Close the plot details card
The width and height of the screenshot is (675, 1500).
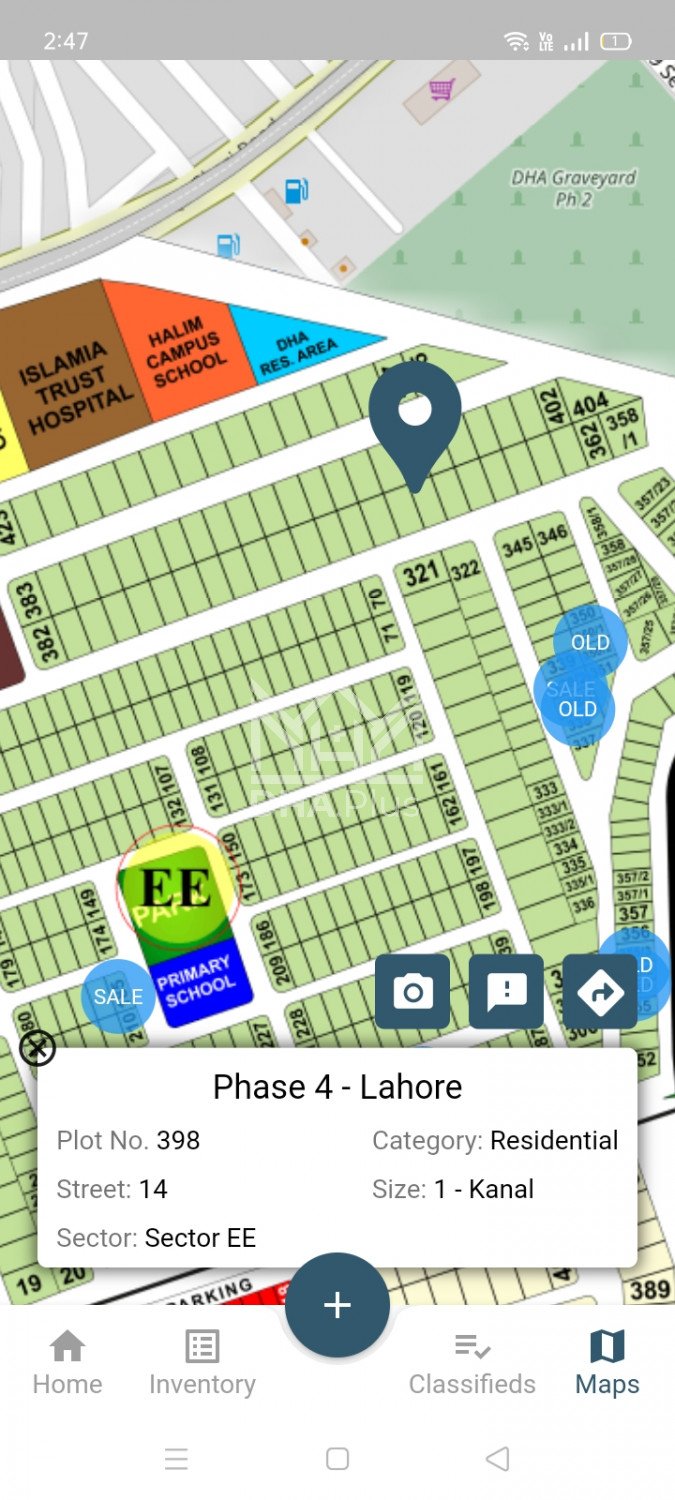[x=38, y=1049]
